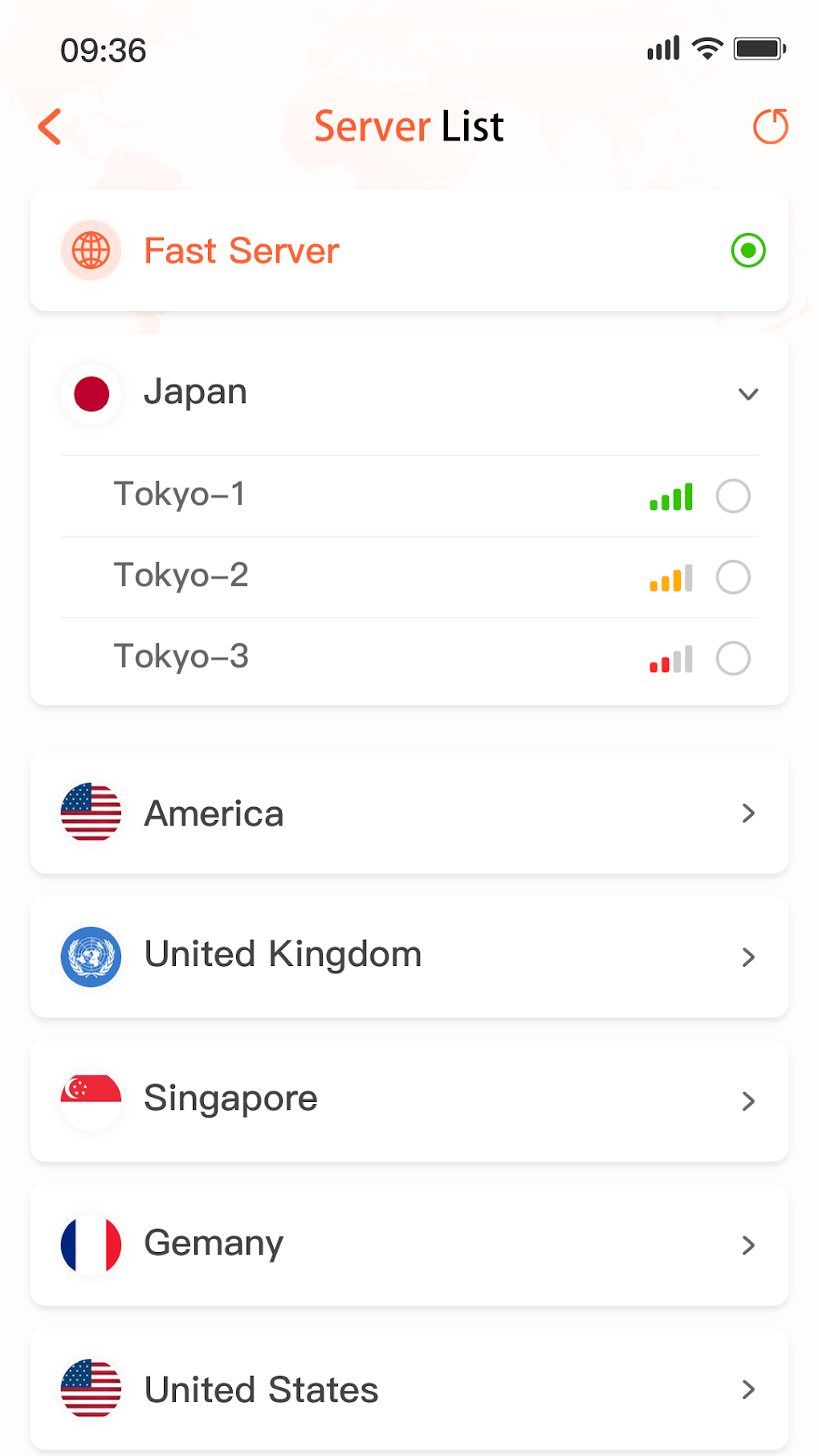Refresh the server list
This screenshot has width=819, height=1456.
tap(770, 127)
